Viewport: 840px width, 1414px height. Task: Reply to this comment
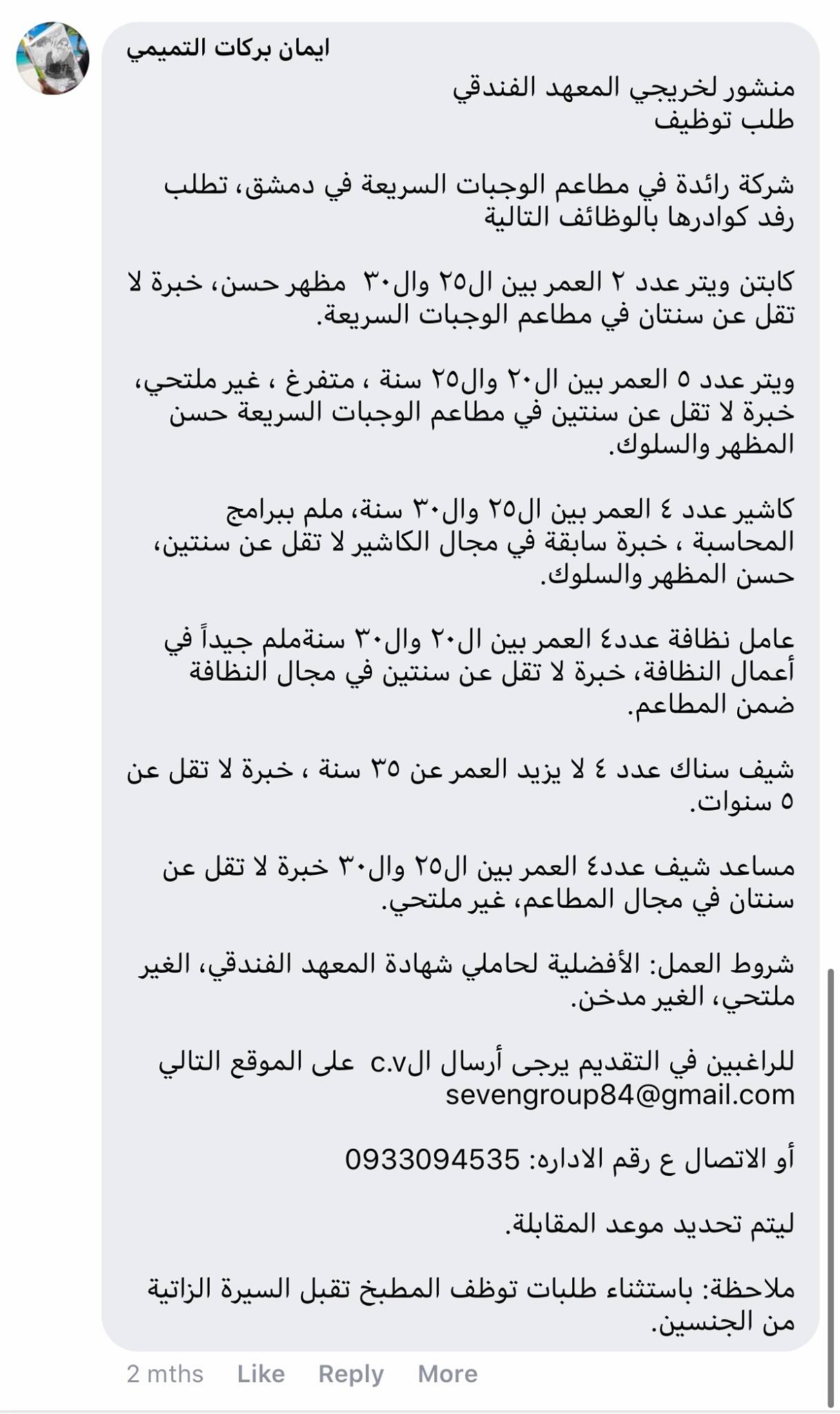(x=351, y=1375)
